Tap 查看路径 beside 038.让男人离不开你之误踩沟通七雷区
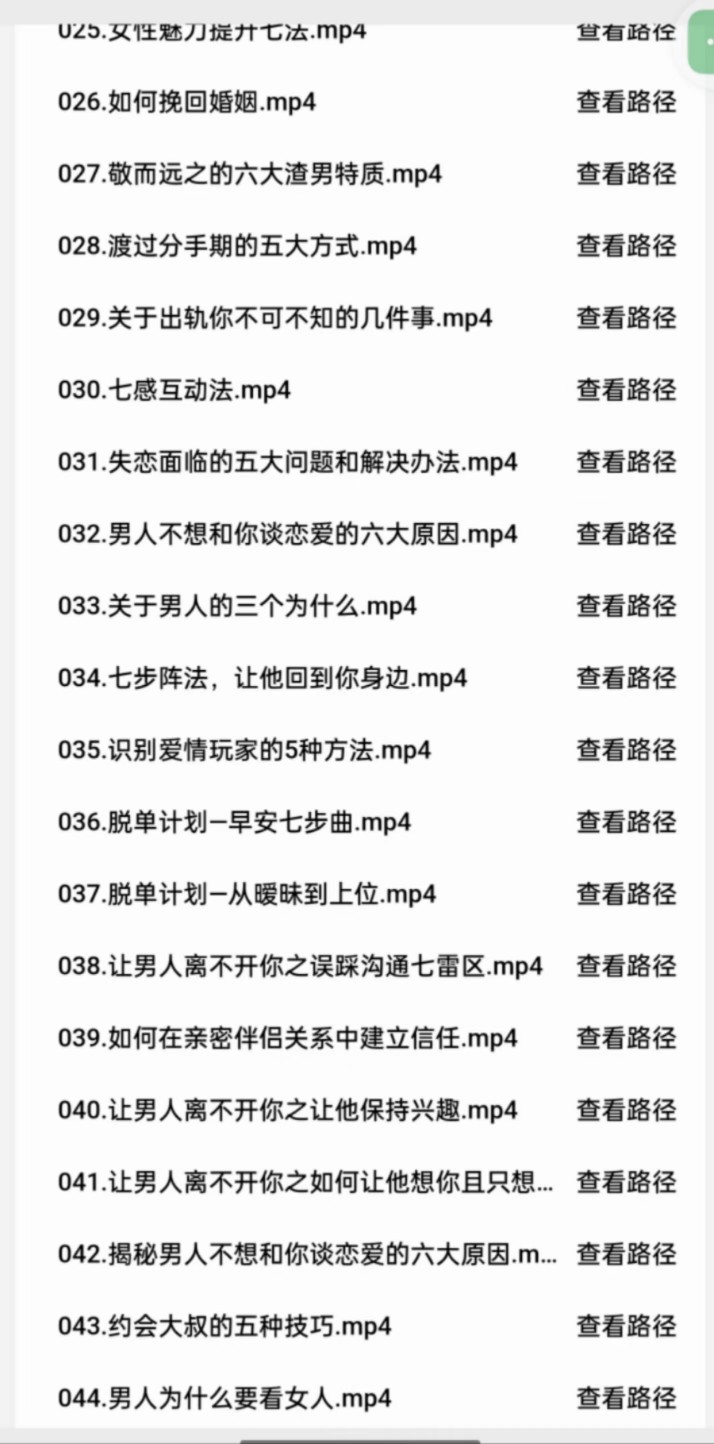The width and height of the screenshot is (714, 1444). click(x=626, y=966)
